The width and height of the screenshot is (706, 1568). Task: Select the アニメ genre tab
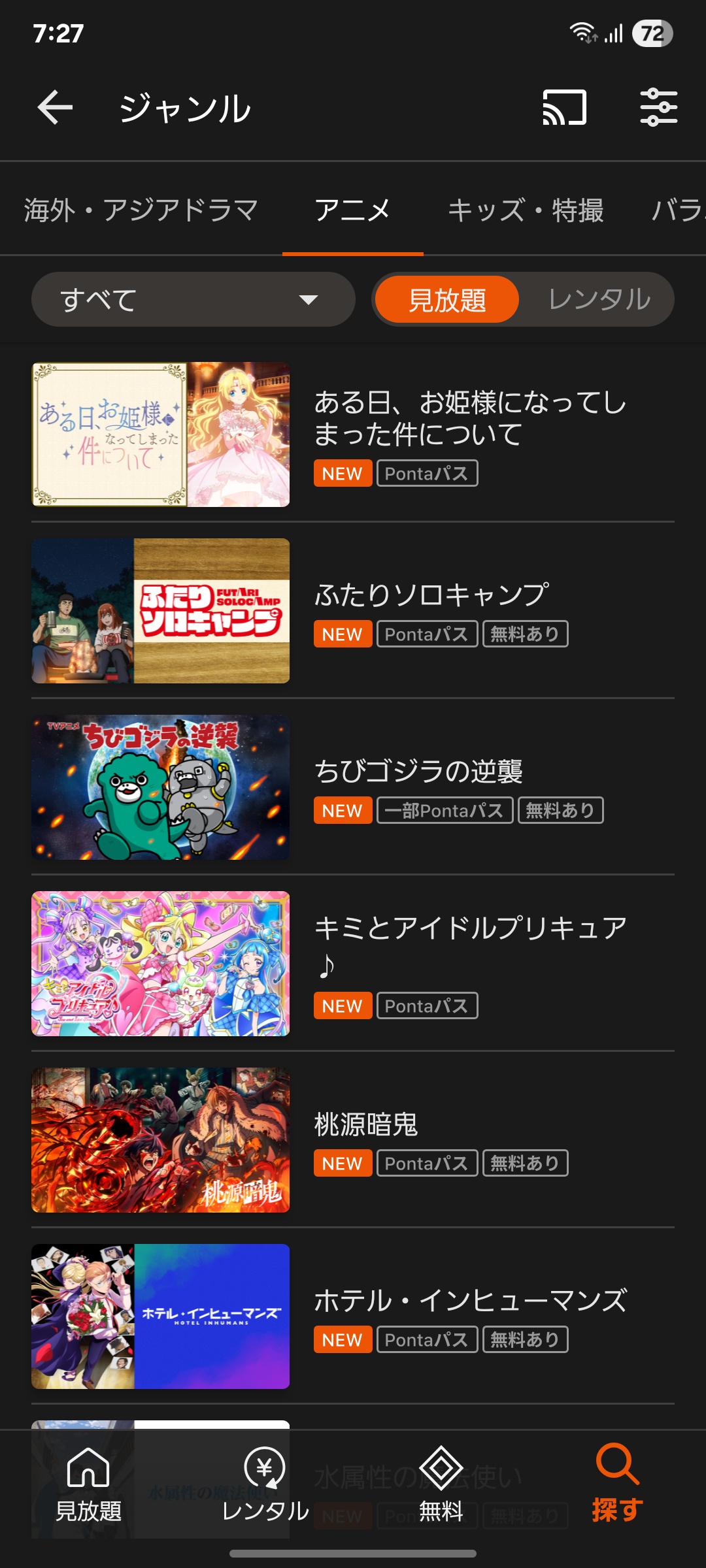[x=352, y=210]
